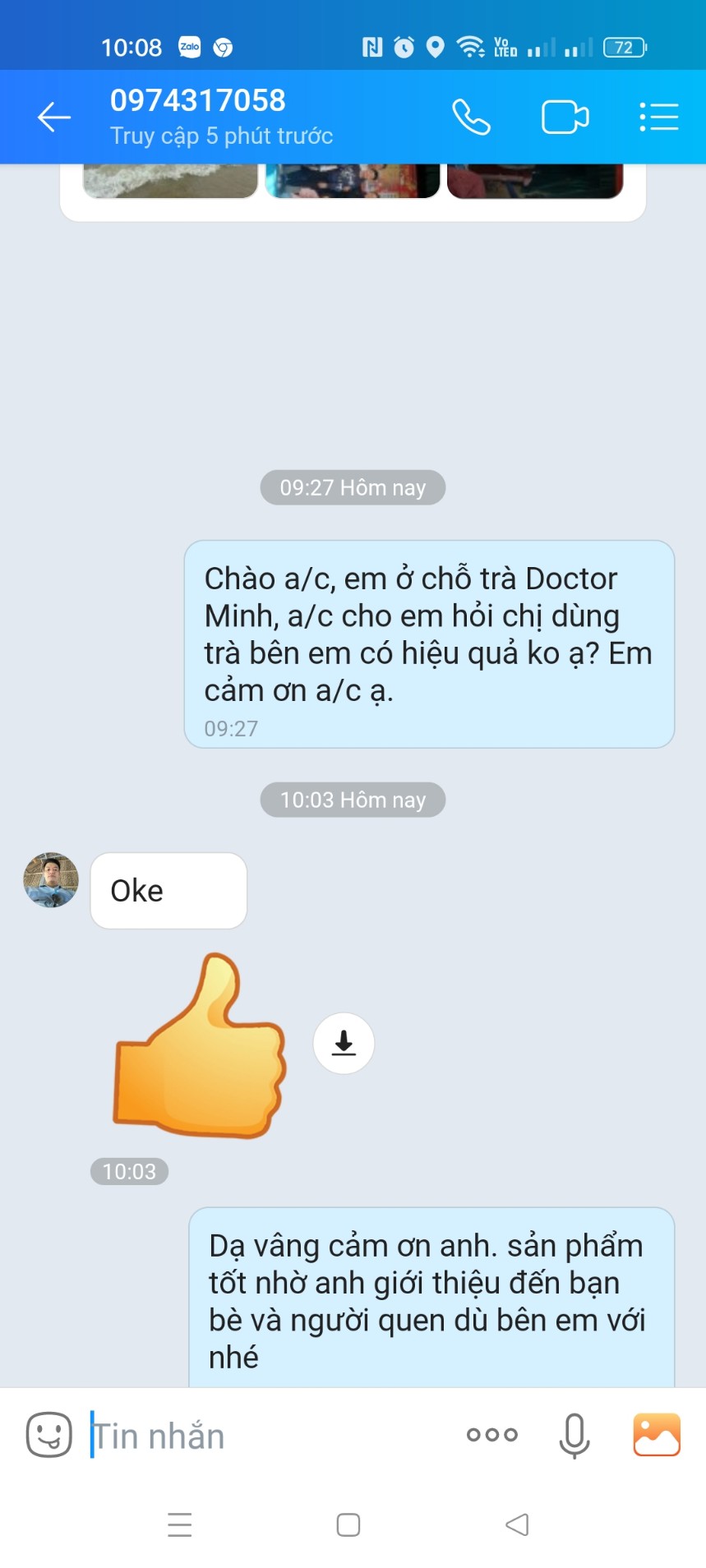Screen dimensions: 706x1568
Task: Open more attachment options (three dots)
Action: (491, 1435)
